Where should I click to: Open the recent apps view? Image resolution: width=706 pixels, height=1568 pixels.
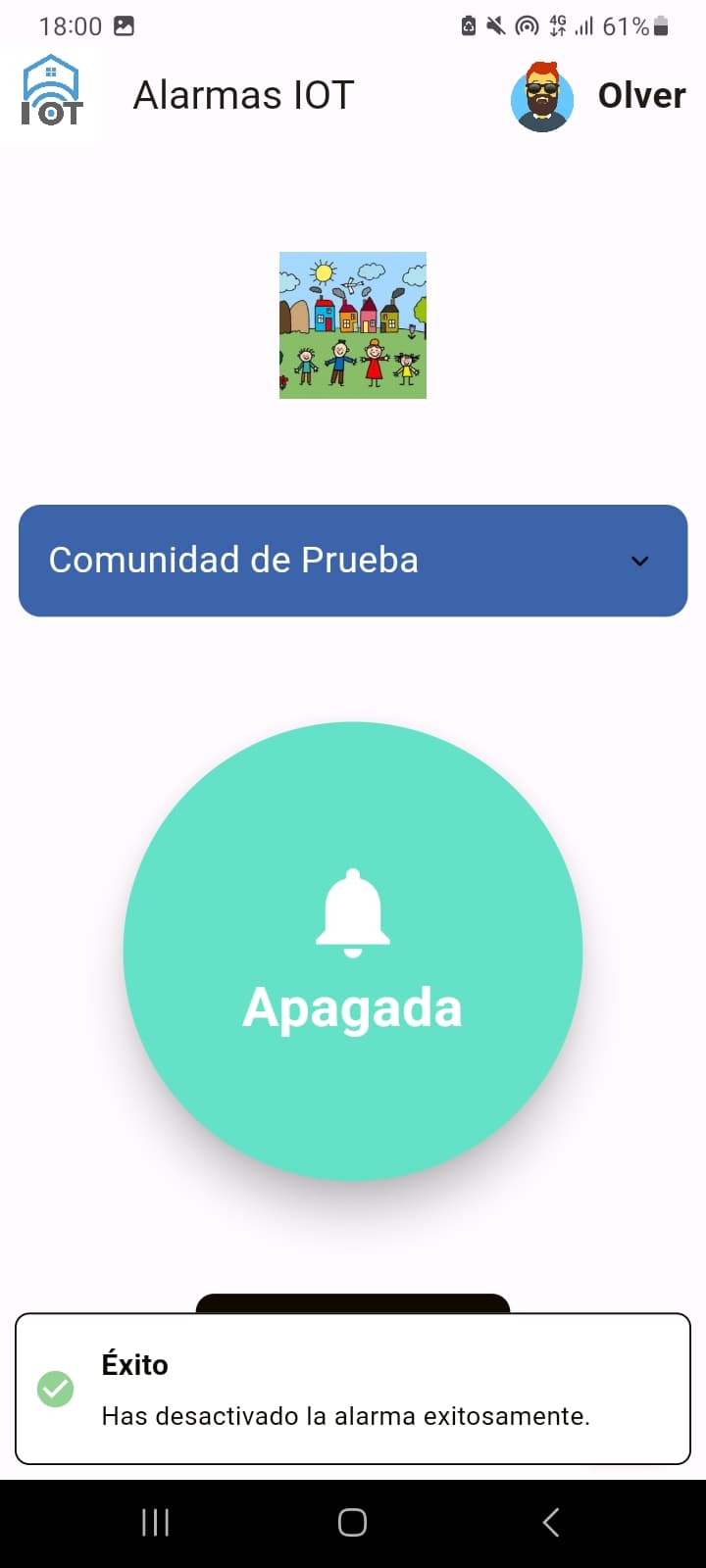pos(155,1522)
